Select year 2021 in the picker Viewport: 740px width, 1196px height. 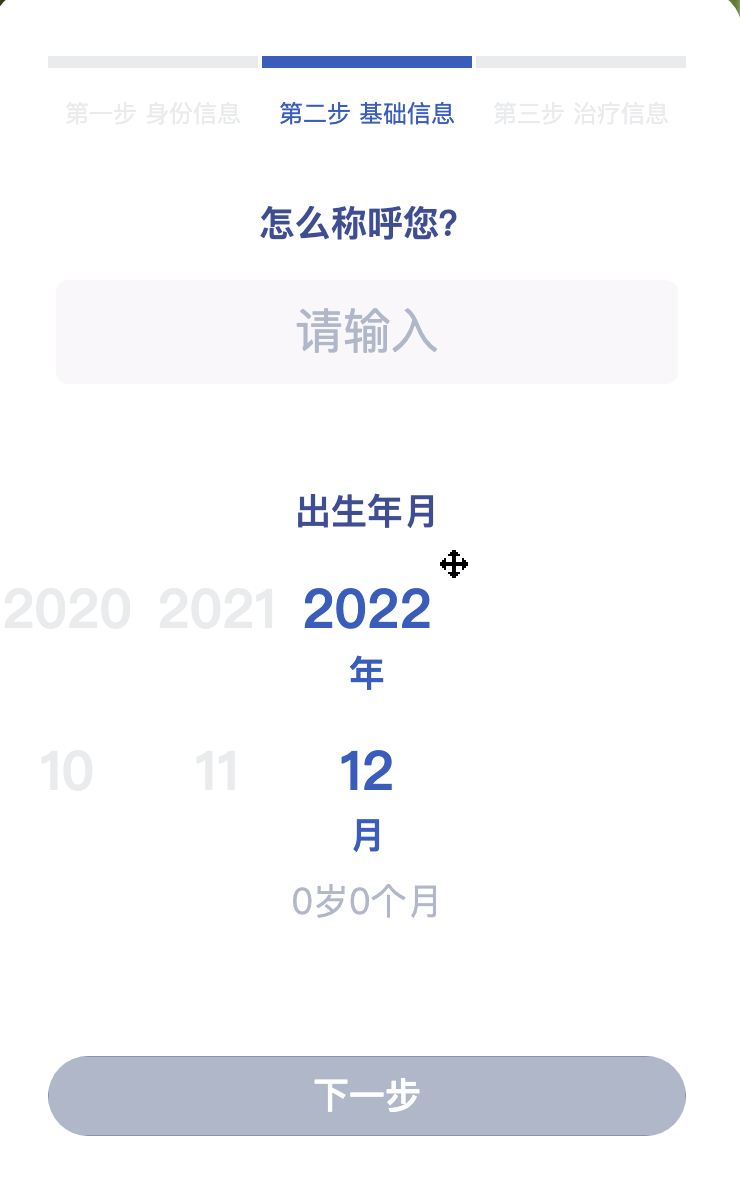[x=217, y=609]
